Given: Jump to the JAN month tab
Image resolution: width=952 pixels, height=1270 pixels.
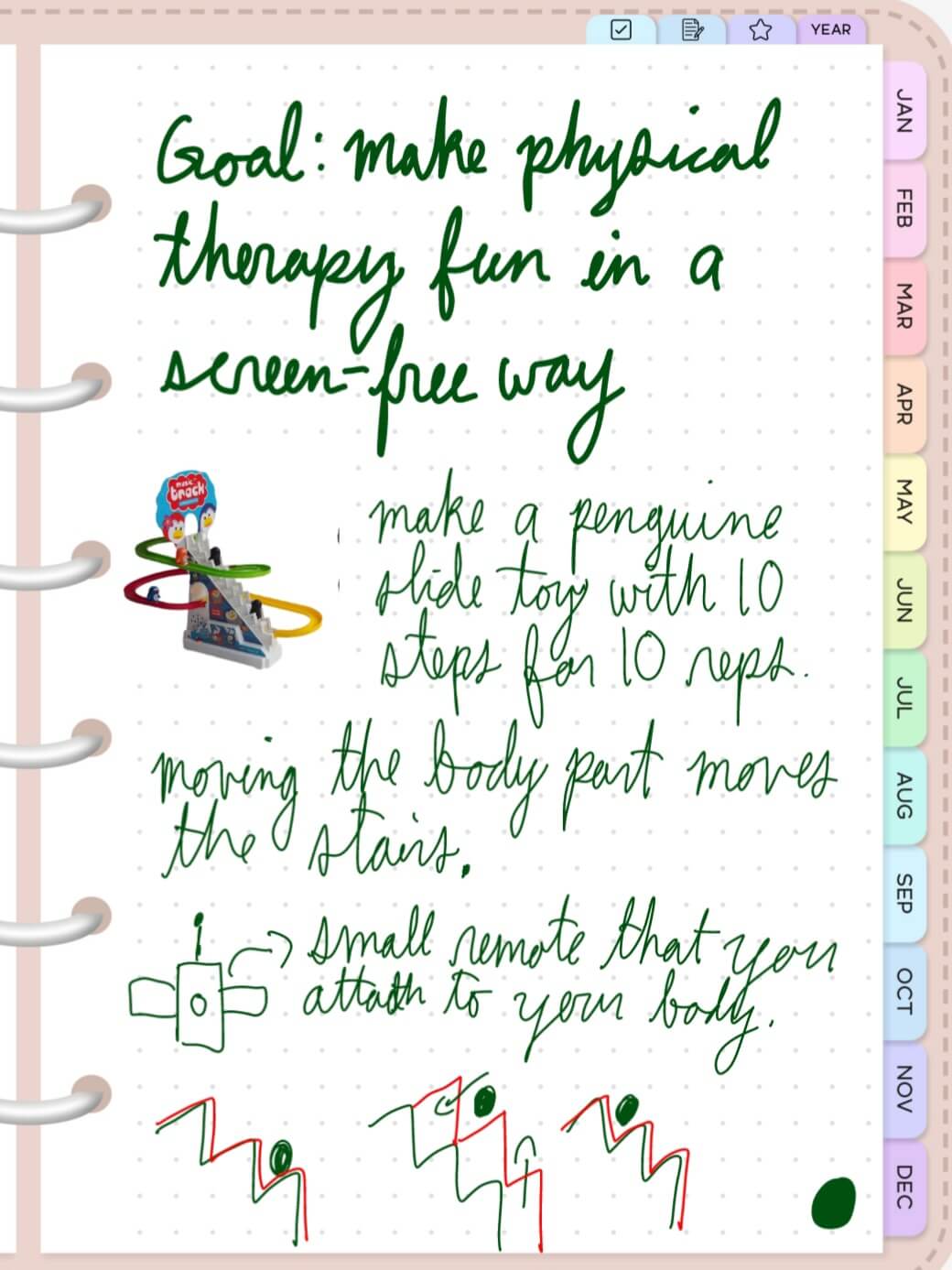Looking at the screenshot, I should [x=904, y=110].
